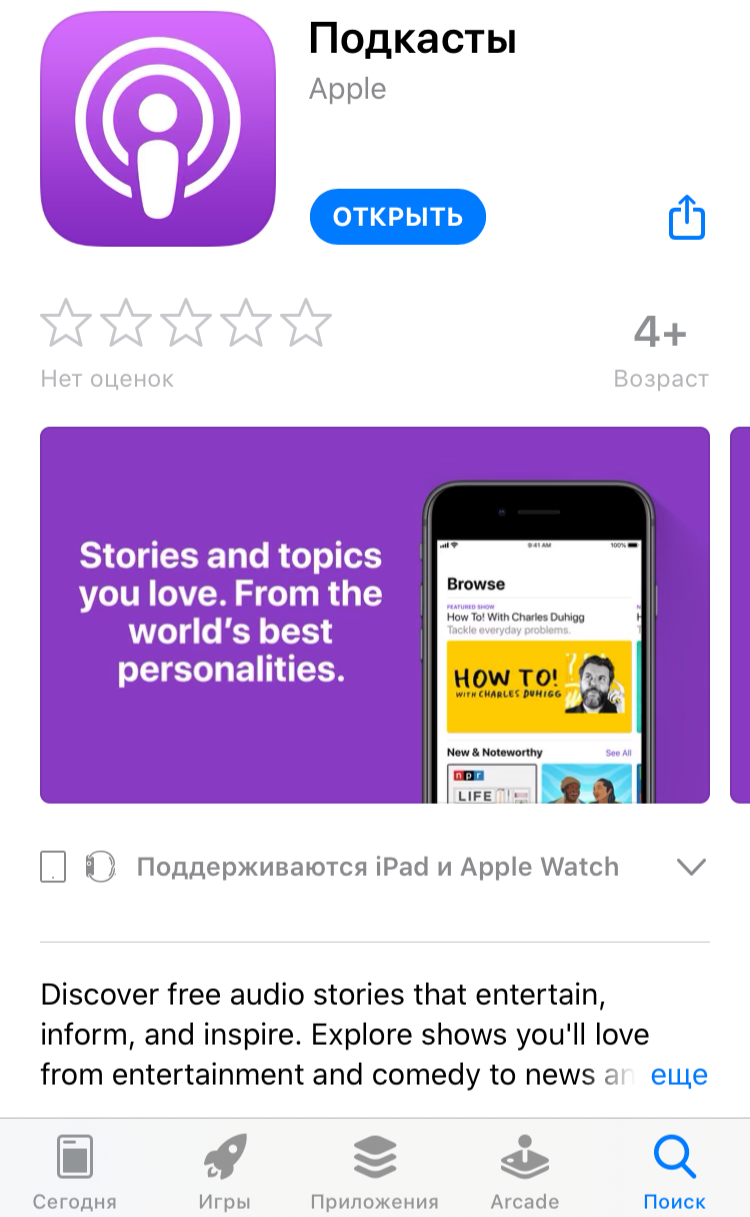Switch to the Игры tab
The height and width of the screenshot is (1217, 750).
(224, 1172)
